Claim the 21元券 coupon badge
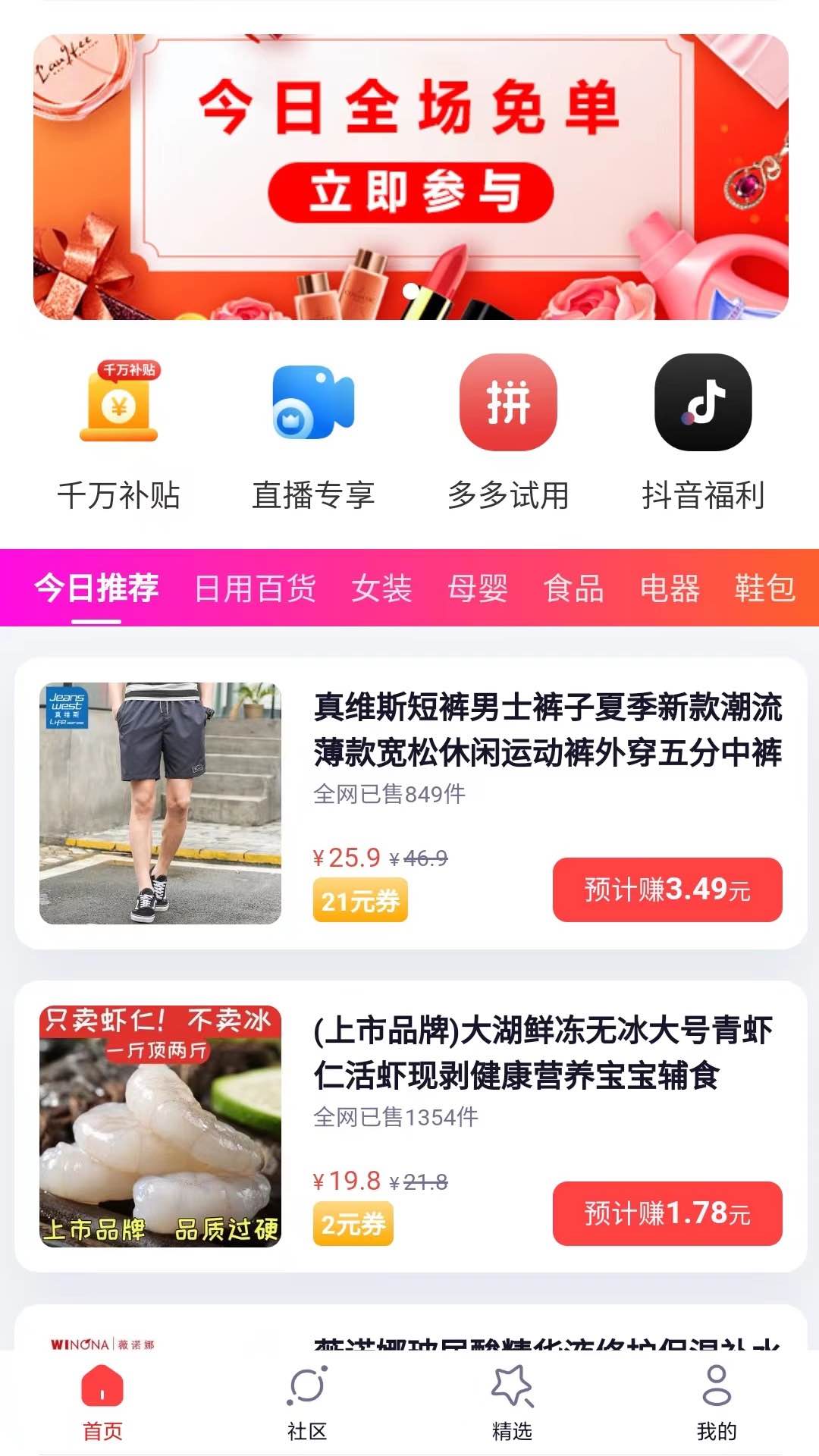Image resolution: width=819 pixels, height=1456 pixels. [360, 899]
